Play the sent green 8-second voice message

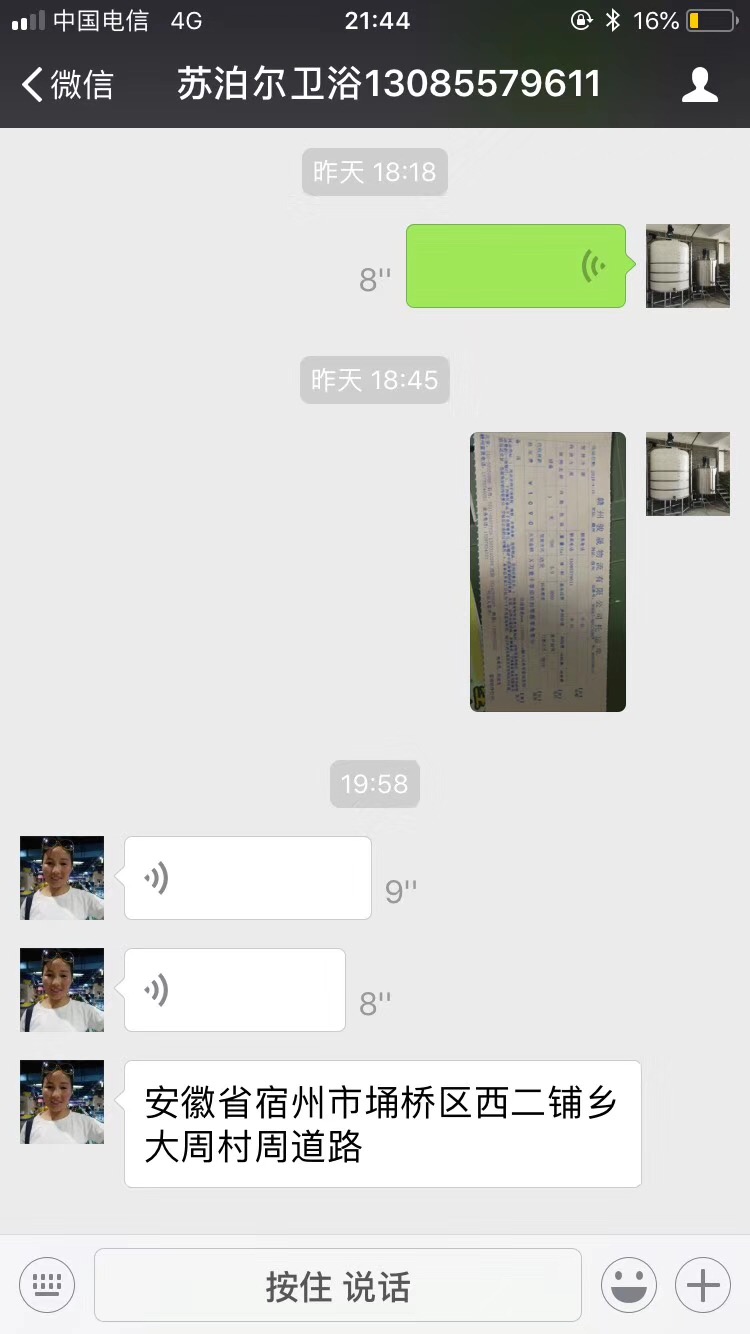[515, 266]
